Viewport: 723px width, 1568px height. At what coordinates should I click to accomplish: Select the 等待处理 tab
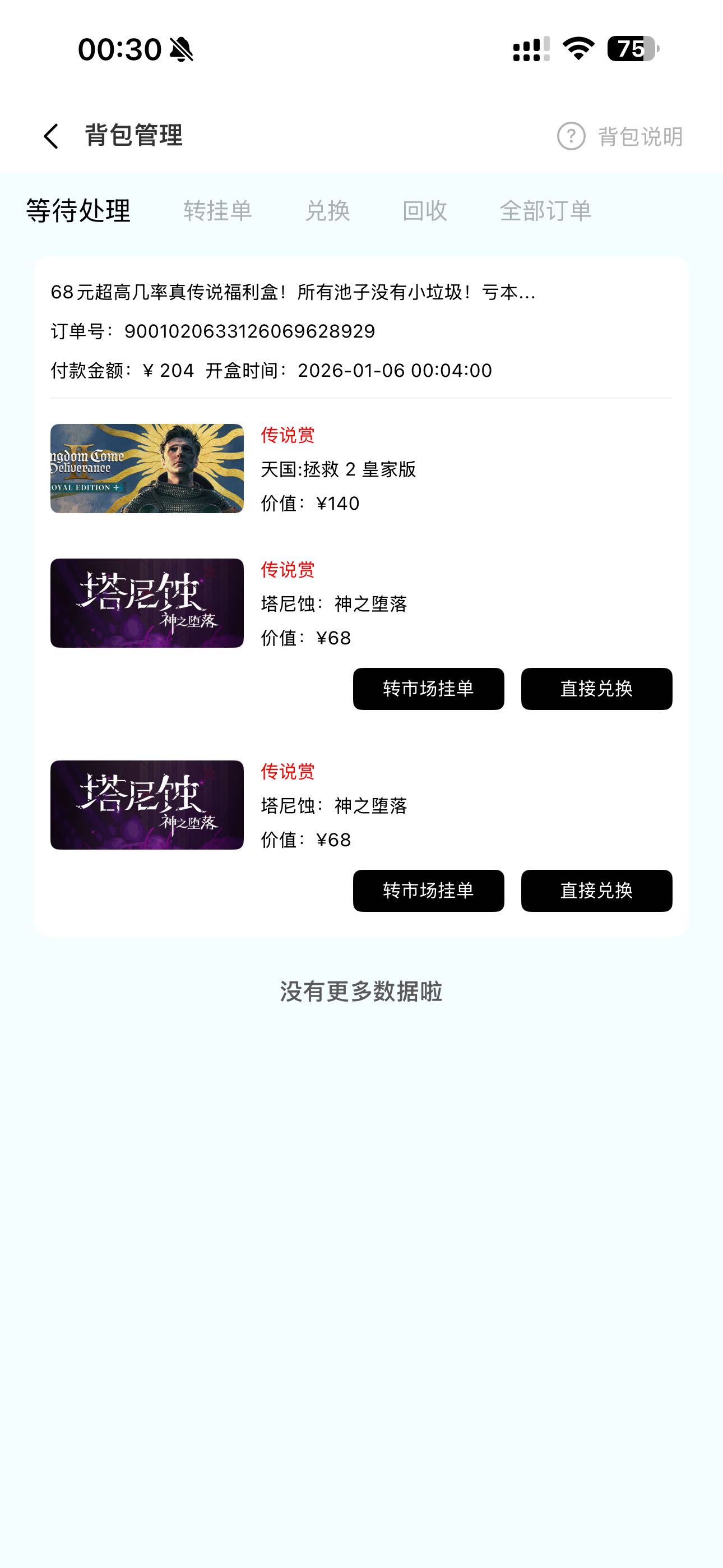pyautogui.click(x=78, y=211)
